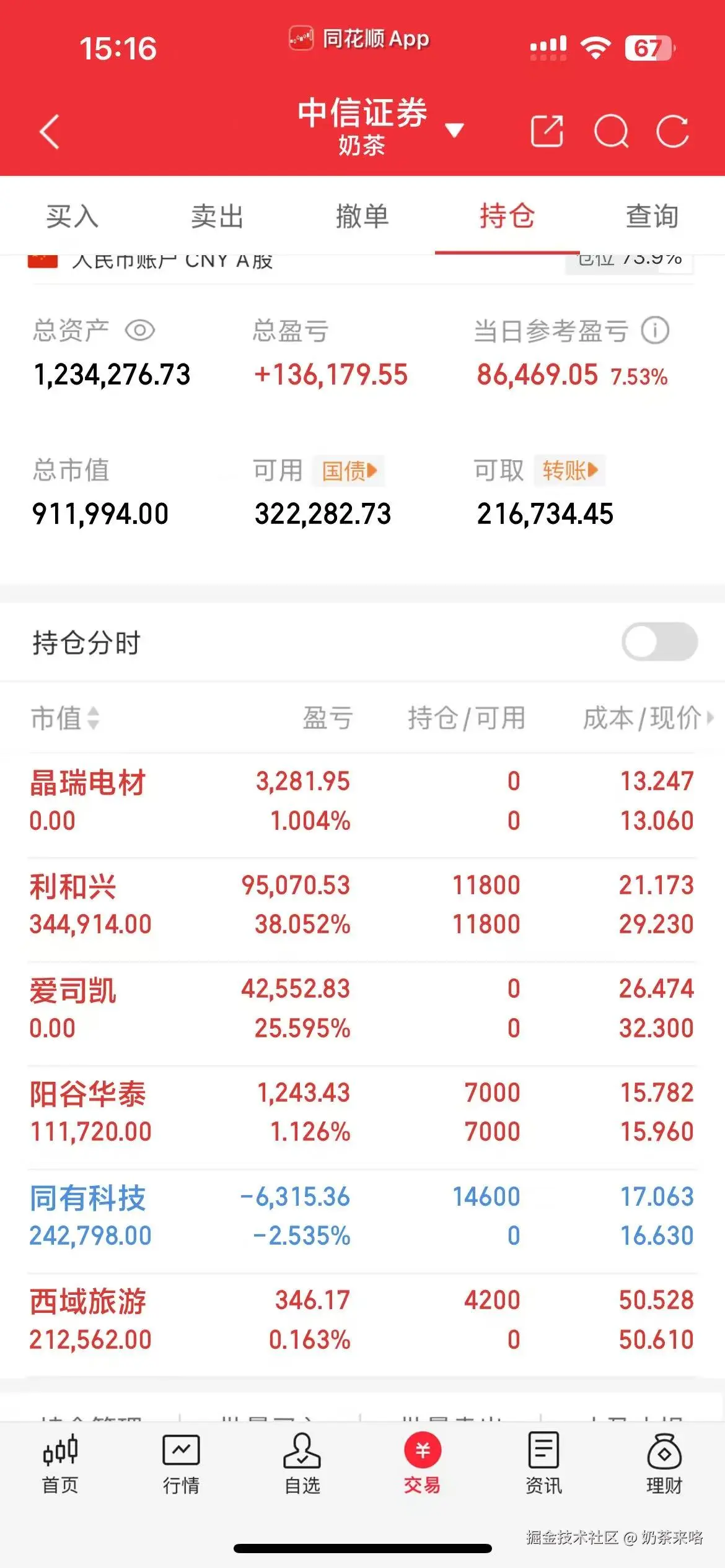Enable the 持仓分时 switch
This screenshot has width=725, height=1568.
[659, 642]
